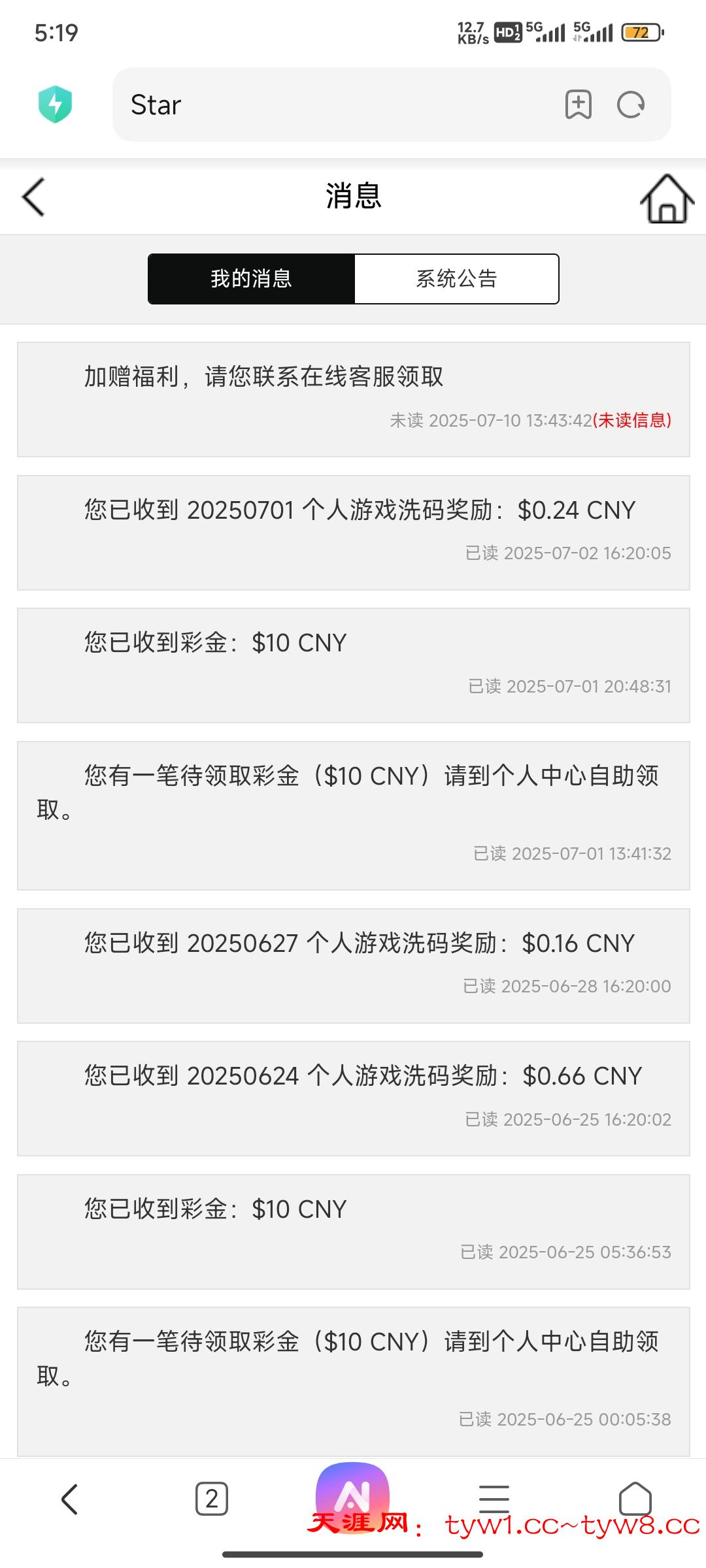Image resolution: width=706 pixels, height=1568 pixels.
Task: Open the 20250624 洗码奖励 $0.66 message
Action: tap(353, 1098)
